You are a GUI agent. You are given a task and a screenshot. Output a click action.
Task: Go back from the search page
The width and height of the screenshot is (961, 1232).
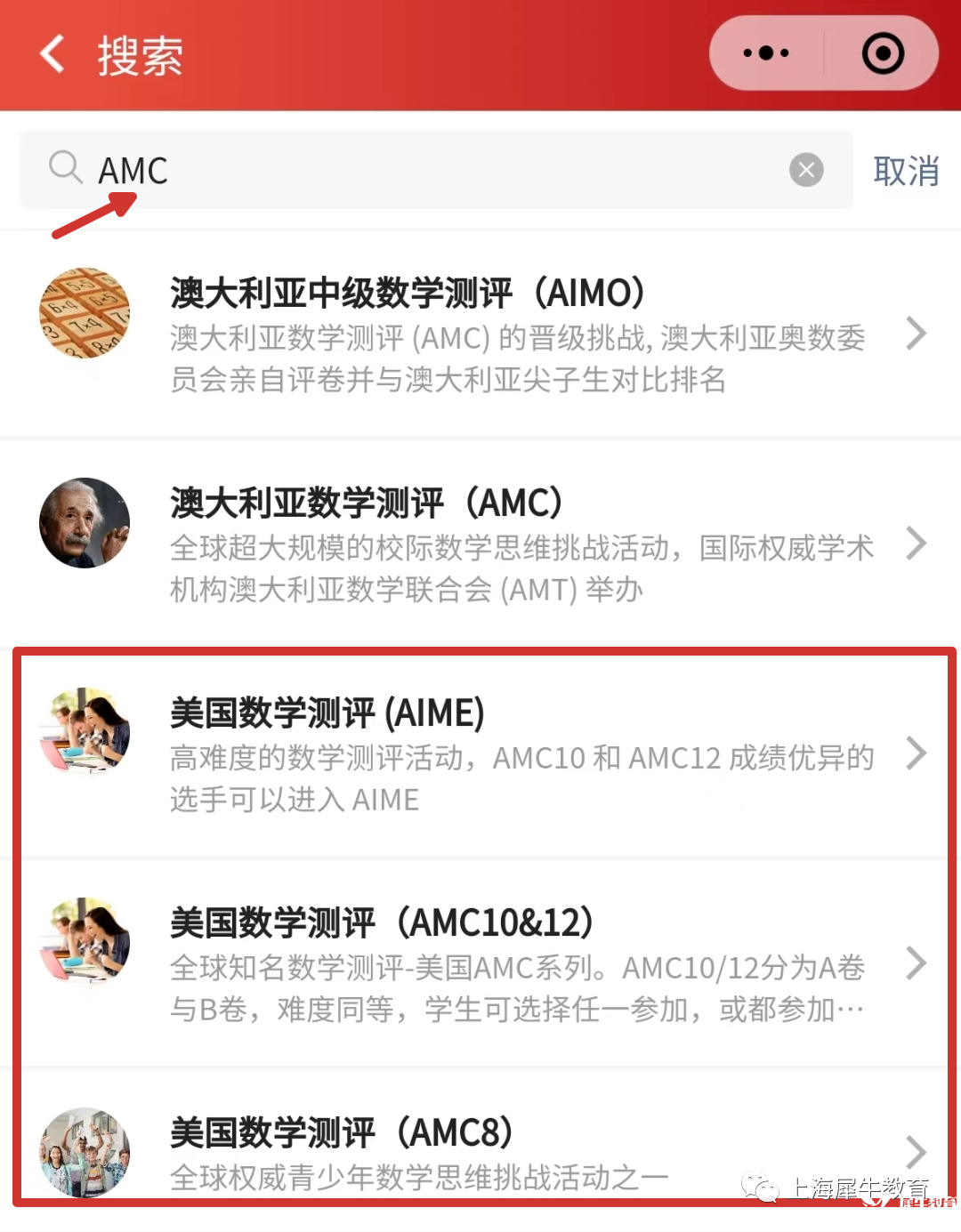tap(53, 54)
